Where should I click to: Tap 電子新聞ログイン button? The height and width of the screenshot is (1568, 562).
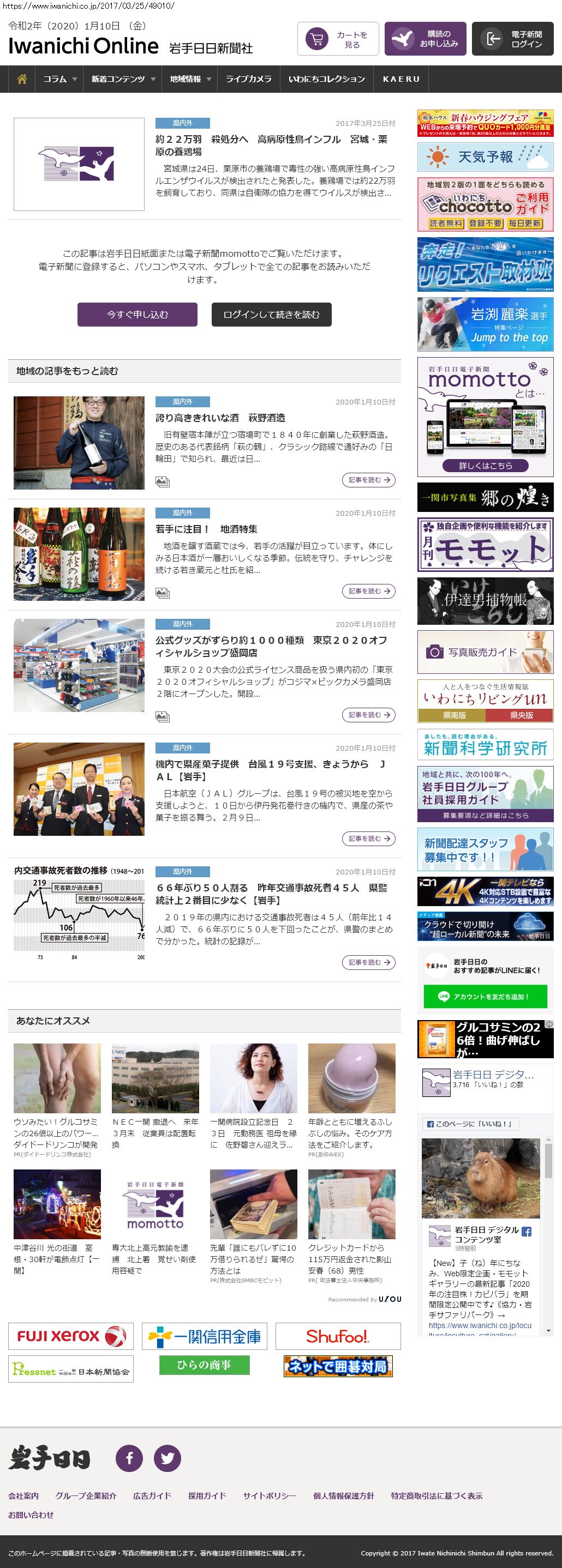pos(512,40)
